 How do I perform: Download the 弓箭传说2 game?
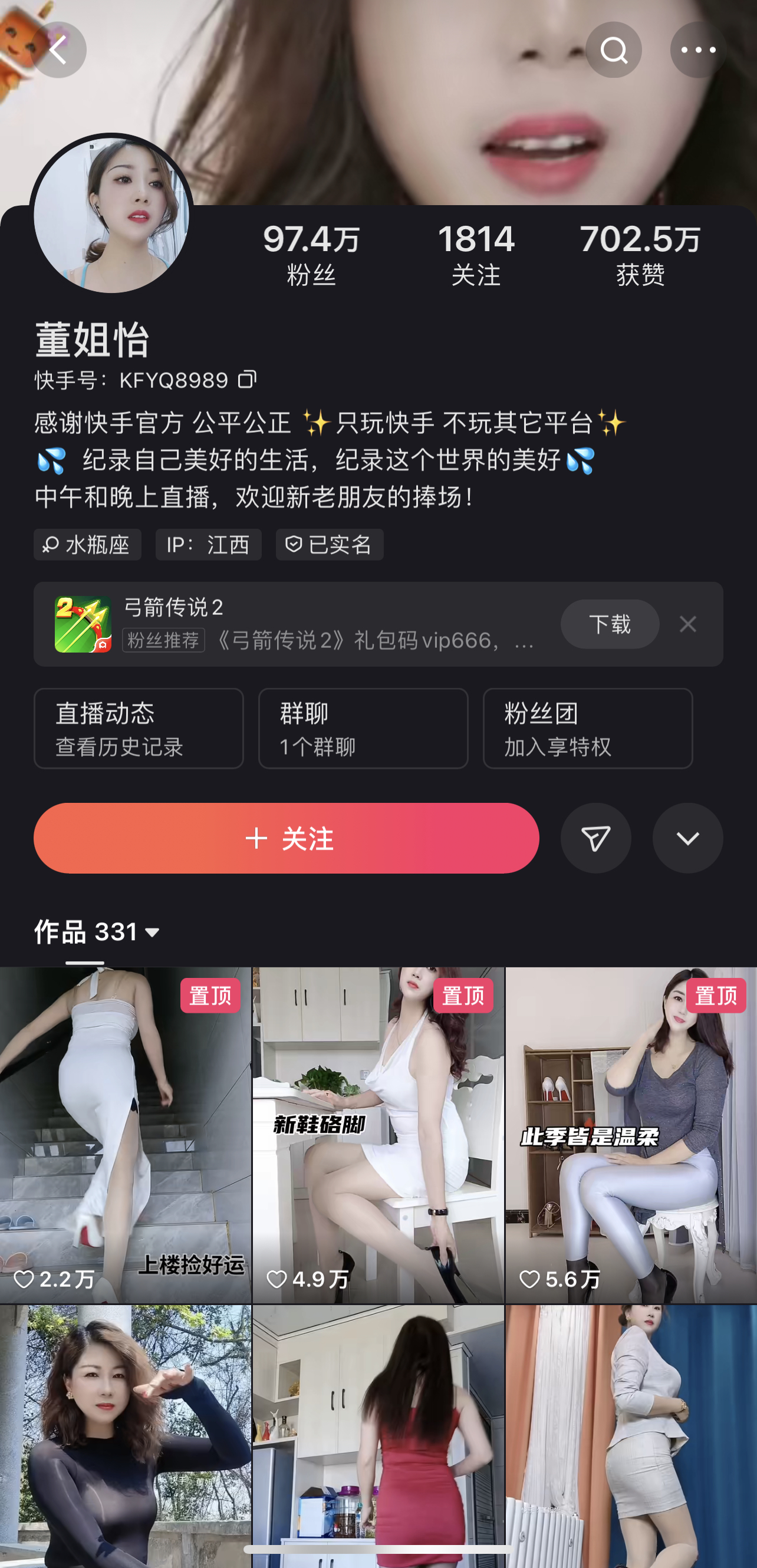point(609,624)
